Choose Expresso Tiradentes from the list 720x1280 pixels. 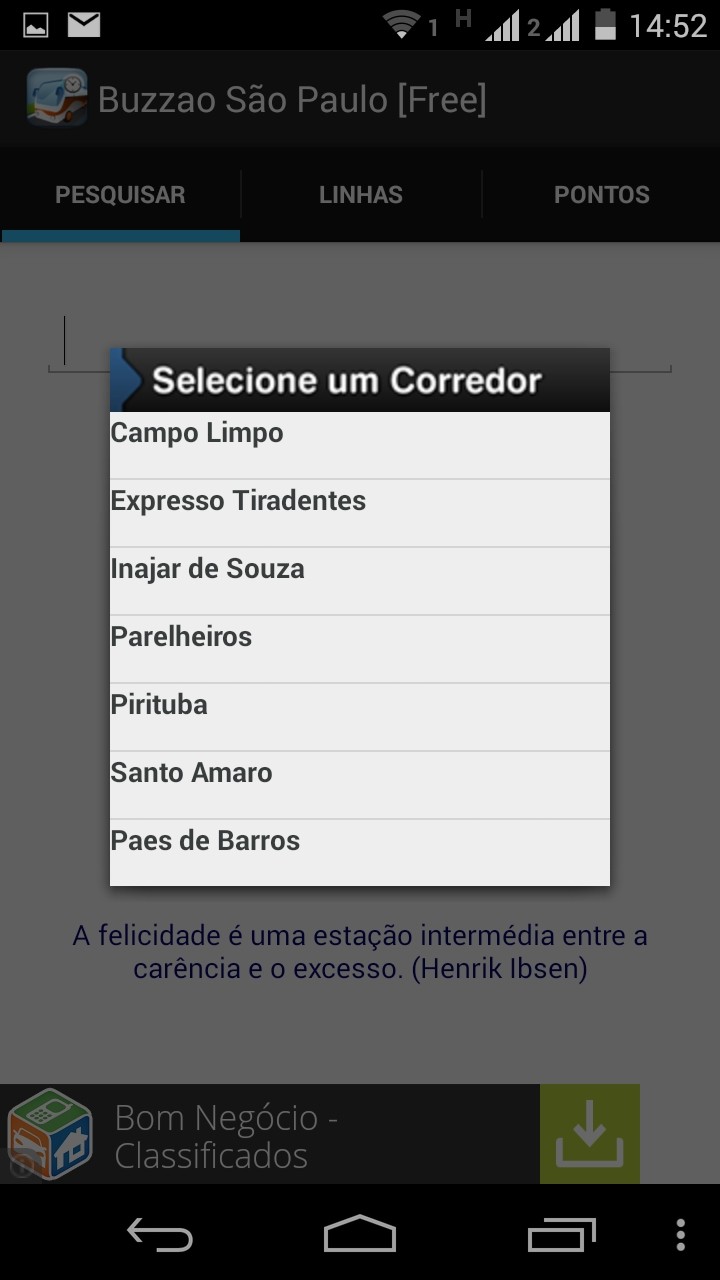click(359, 513)
